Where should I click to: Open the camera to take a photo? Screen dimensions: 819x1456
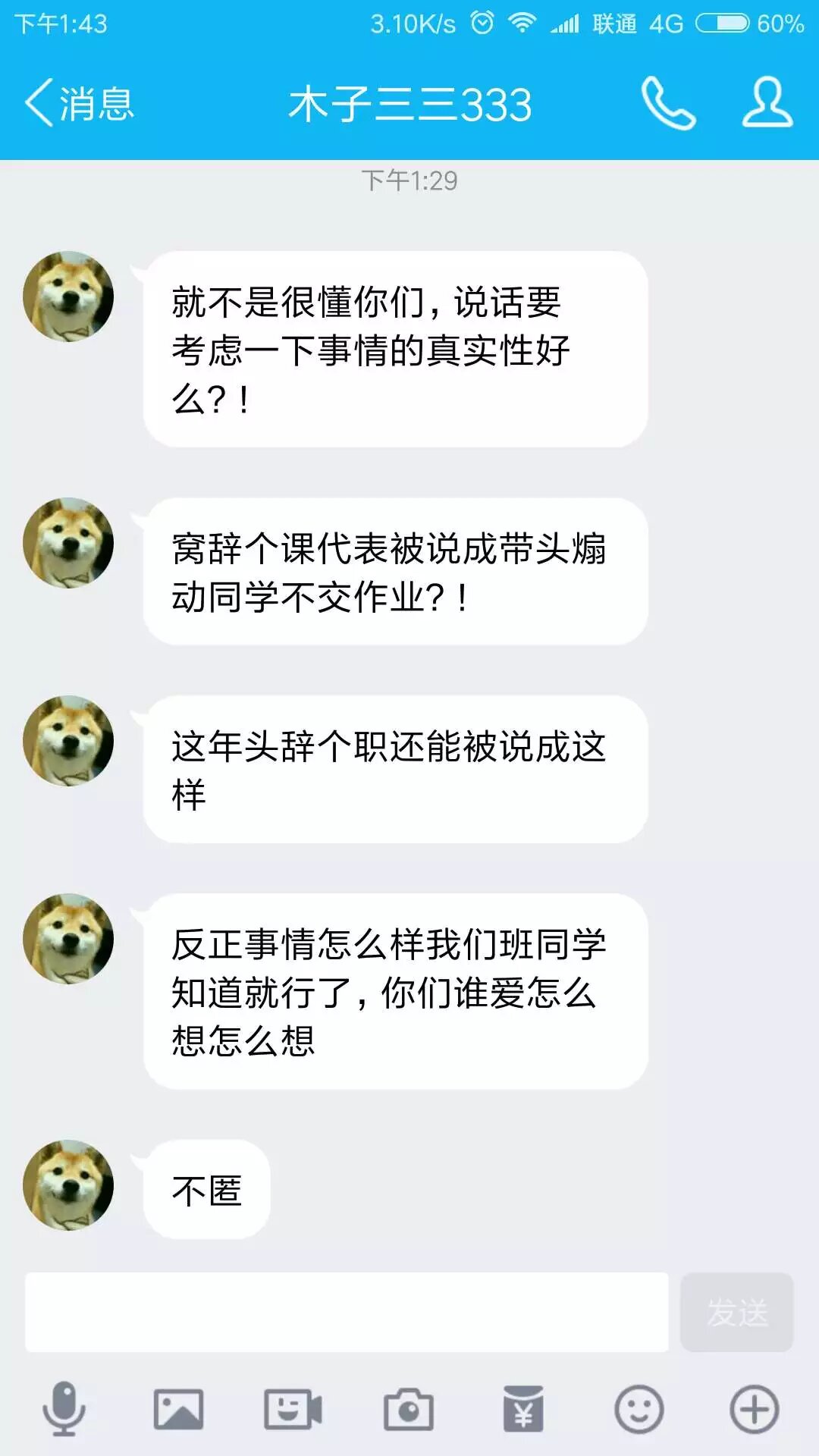(x=409, y=1409)
